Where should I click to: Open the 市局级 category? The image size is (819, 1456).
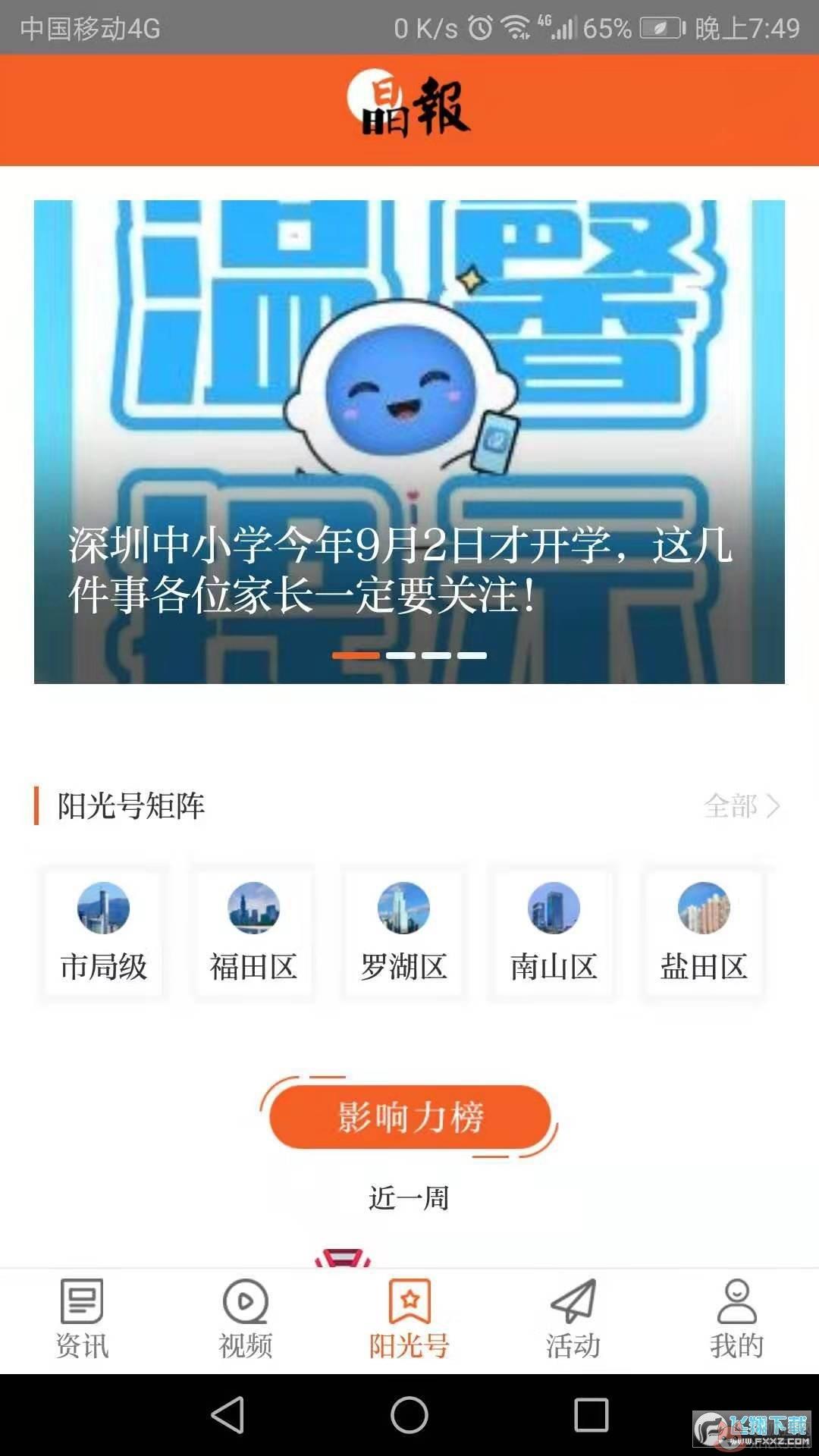click(104, 933)
